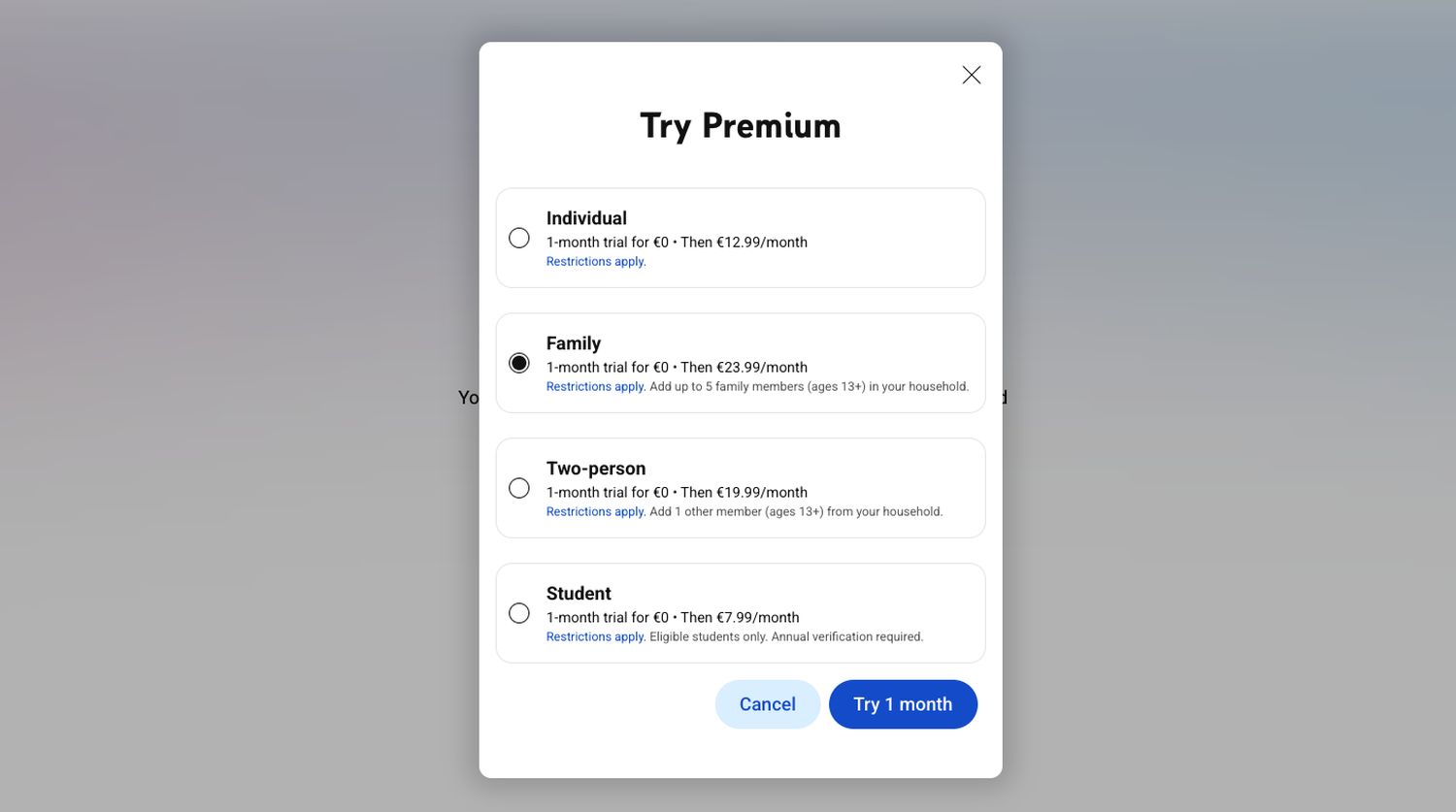Image resolution: width=1456 pixels, height=812 pixels.
Task: Close the Try Premium dialog
Action: (x=971, y=75)
